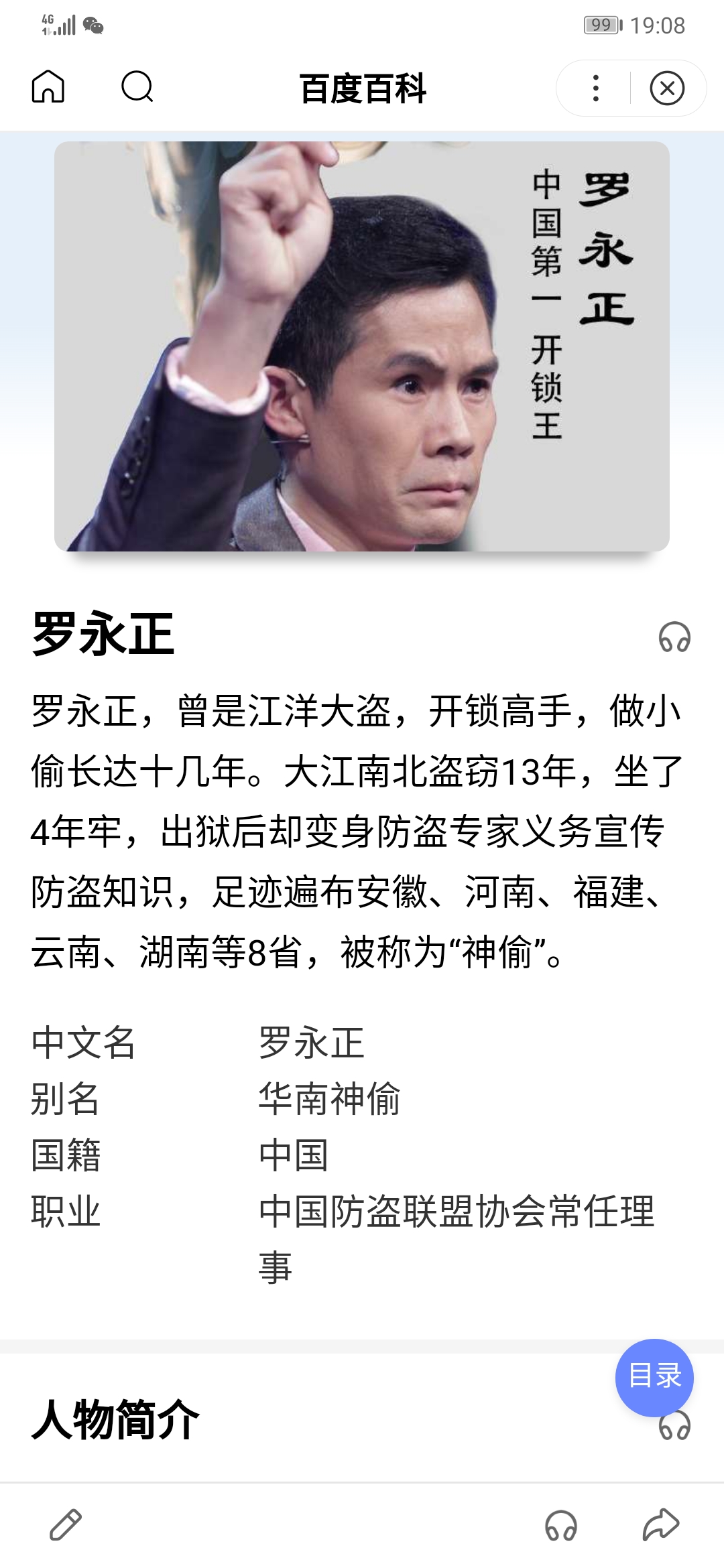Listen to the 罗永正 summary via headphone icon
Screen dimensions: 724x1568
pos(674,637)
